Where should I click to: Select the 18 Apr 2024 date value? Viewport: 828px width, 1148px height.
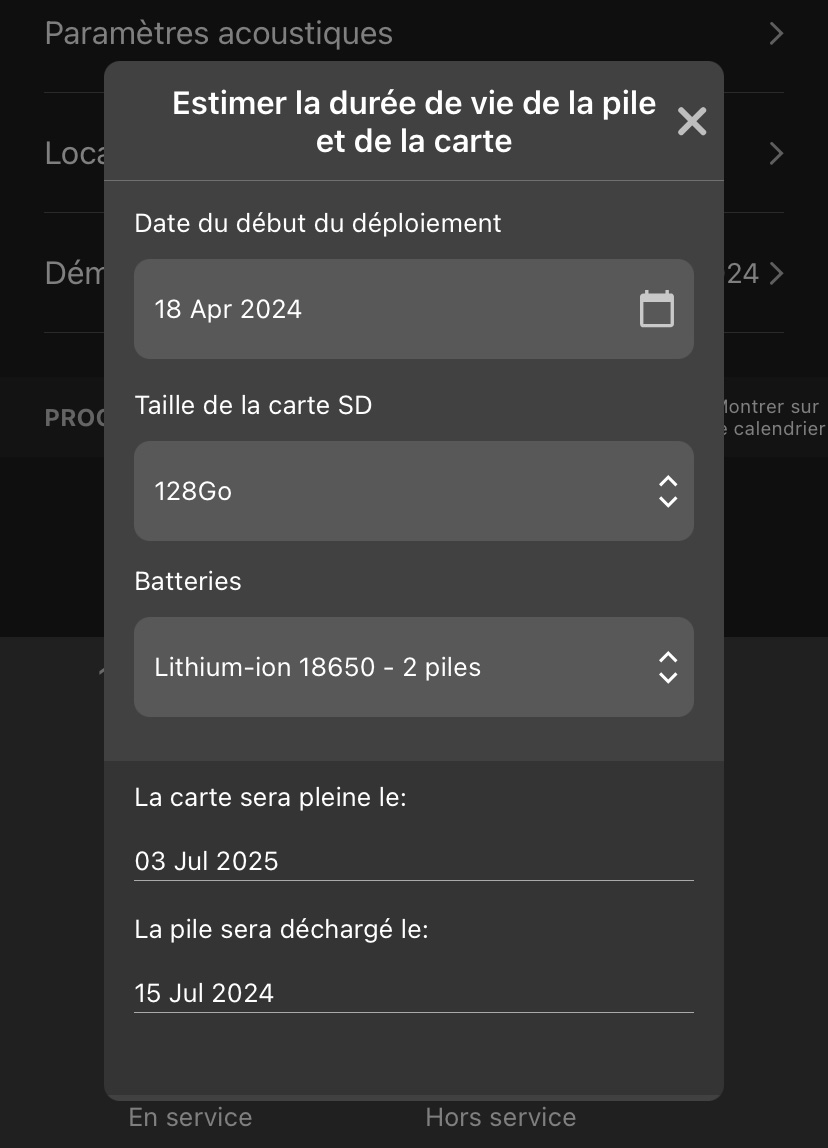pos(228,309)
